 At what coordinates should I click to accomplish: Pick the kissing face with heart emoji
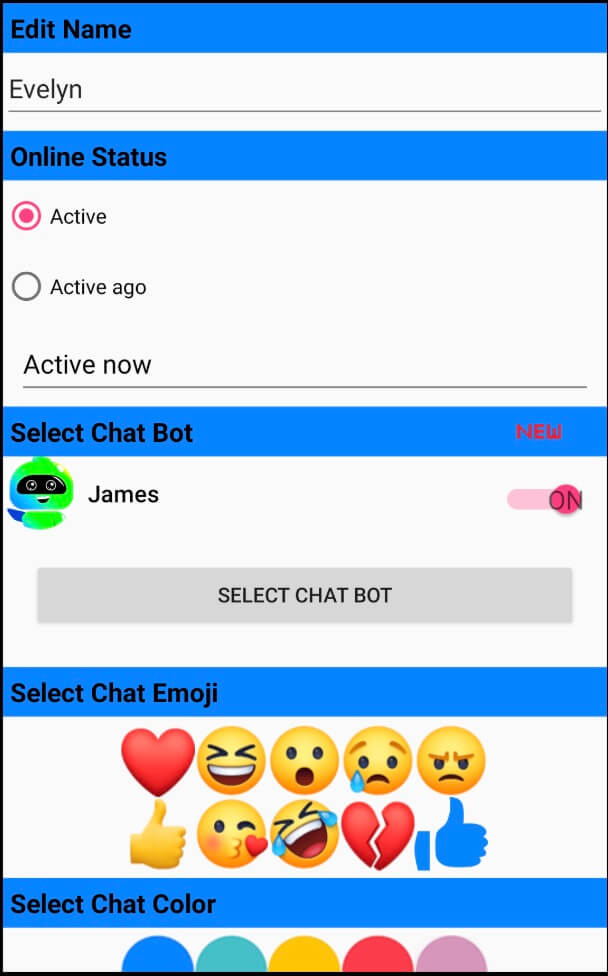[232, 834]
